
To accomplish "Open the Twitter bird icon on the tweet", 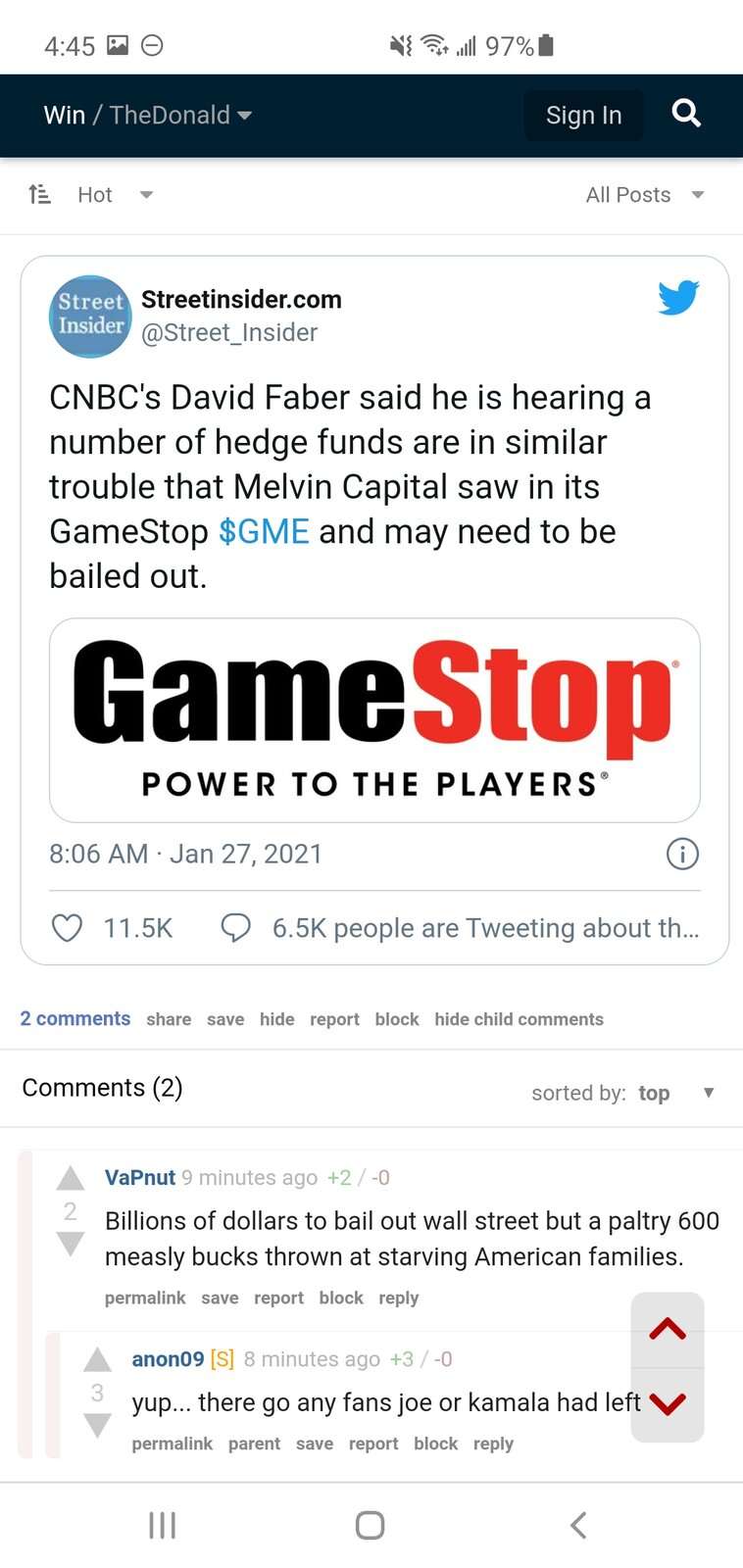I will 678,297.
